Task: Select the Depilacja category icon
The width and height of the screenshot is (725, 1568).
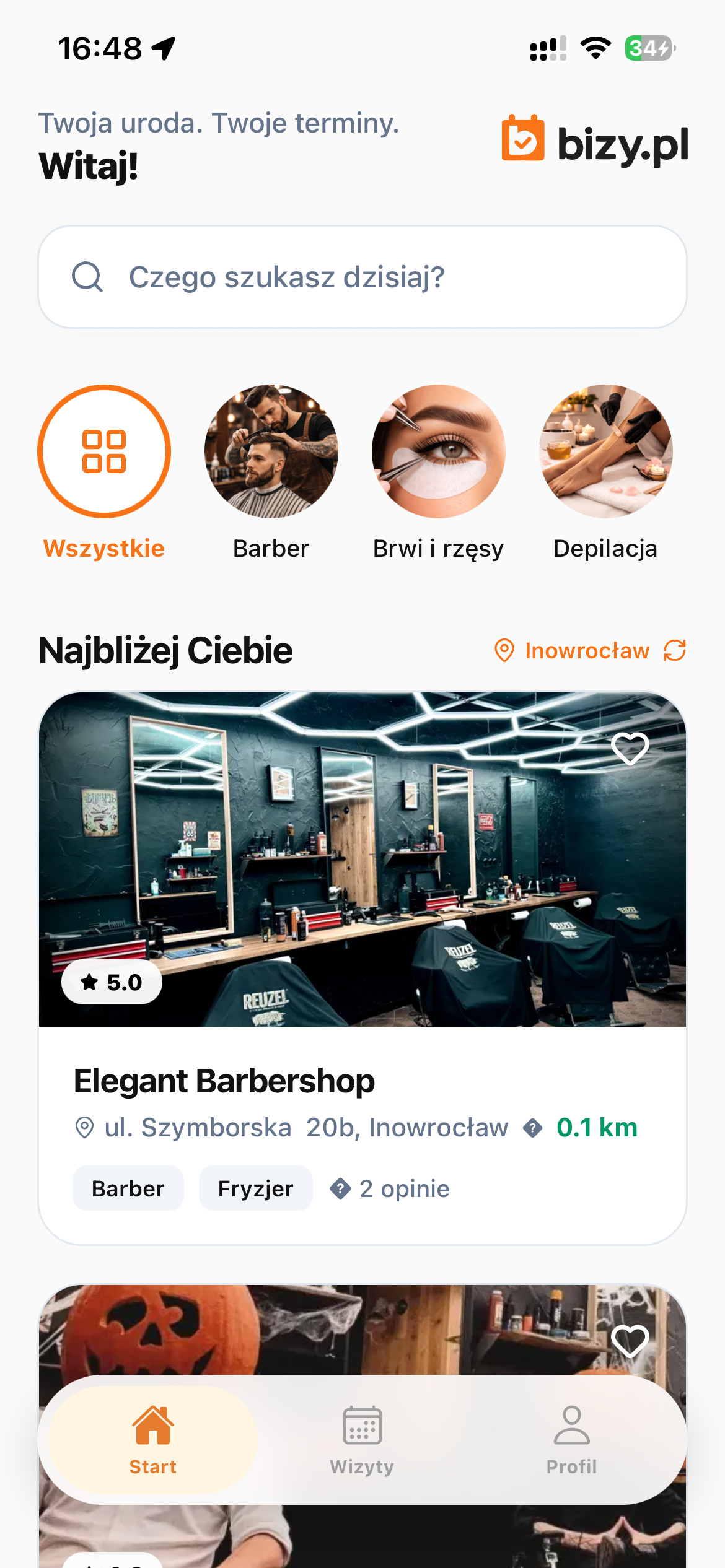Action: (x=606, y=452)
